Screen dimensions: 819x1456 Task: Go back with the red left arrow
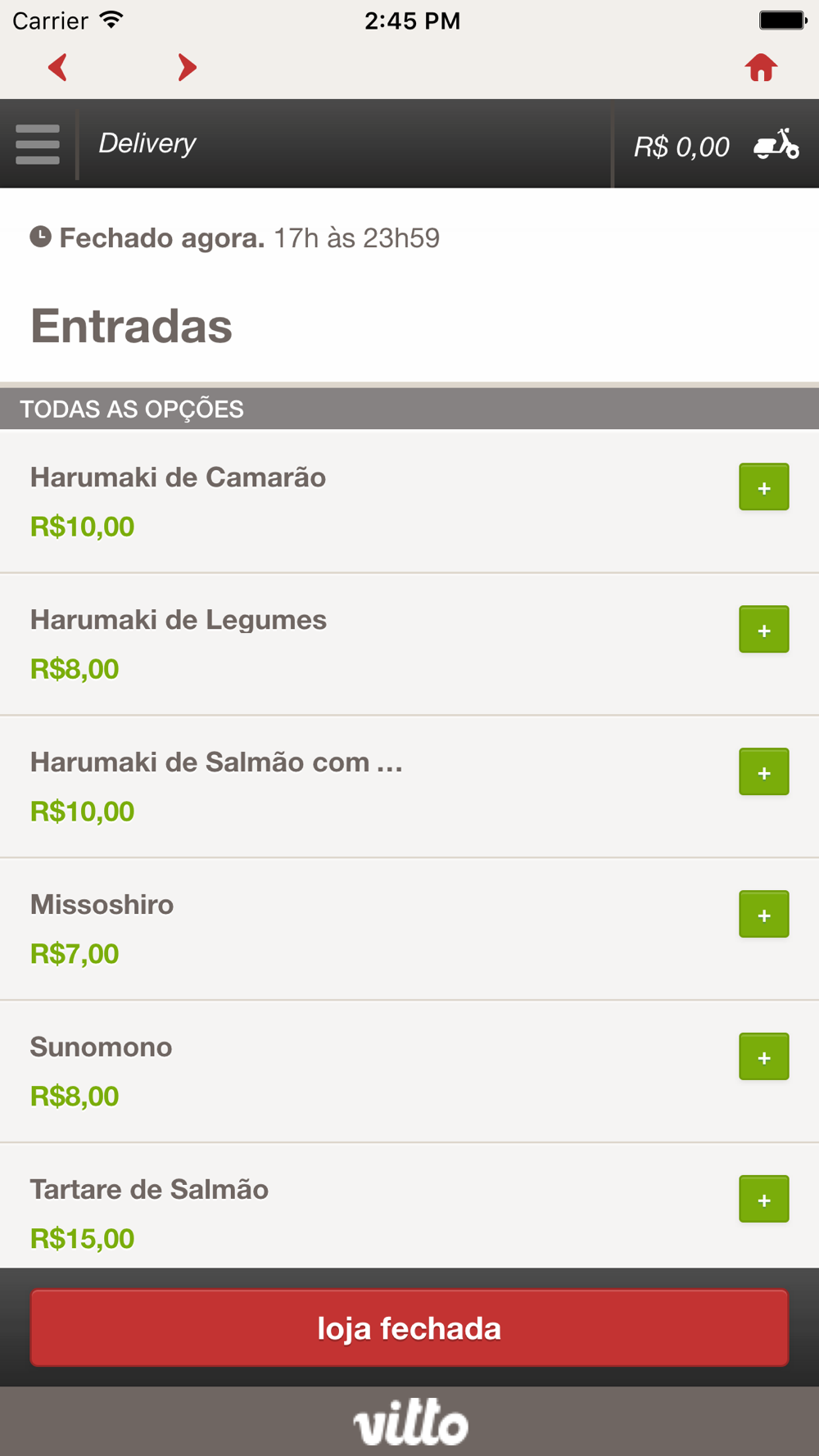click(x=57, y=67)
